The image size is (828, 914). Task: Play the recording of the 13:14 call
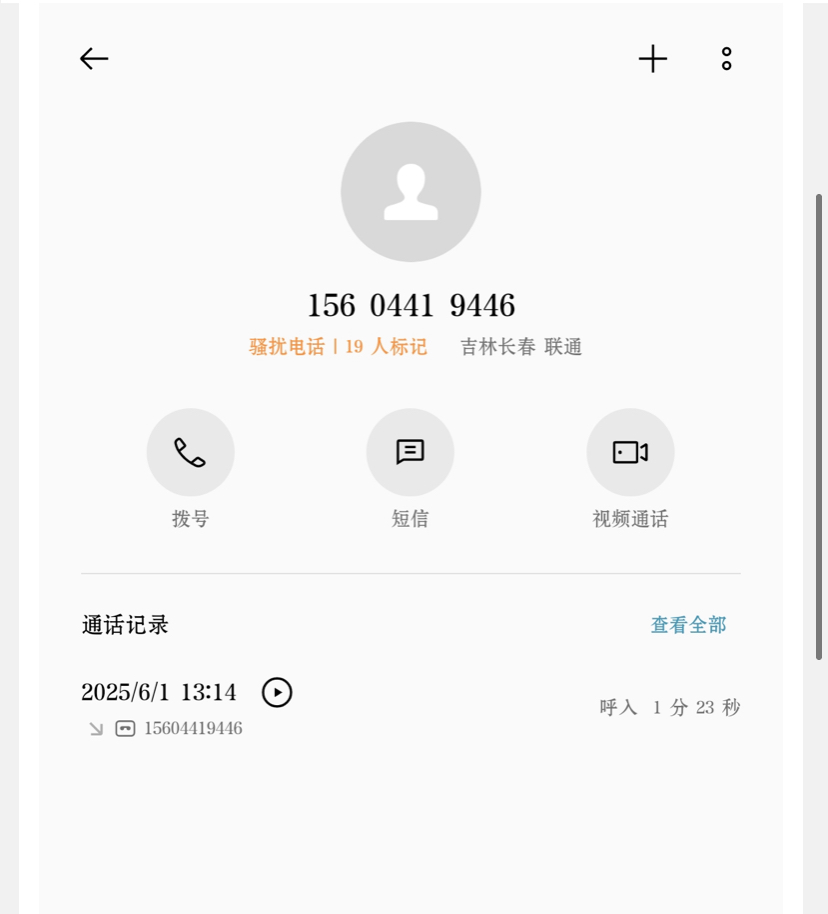click(277, 692)
